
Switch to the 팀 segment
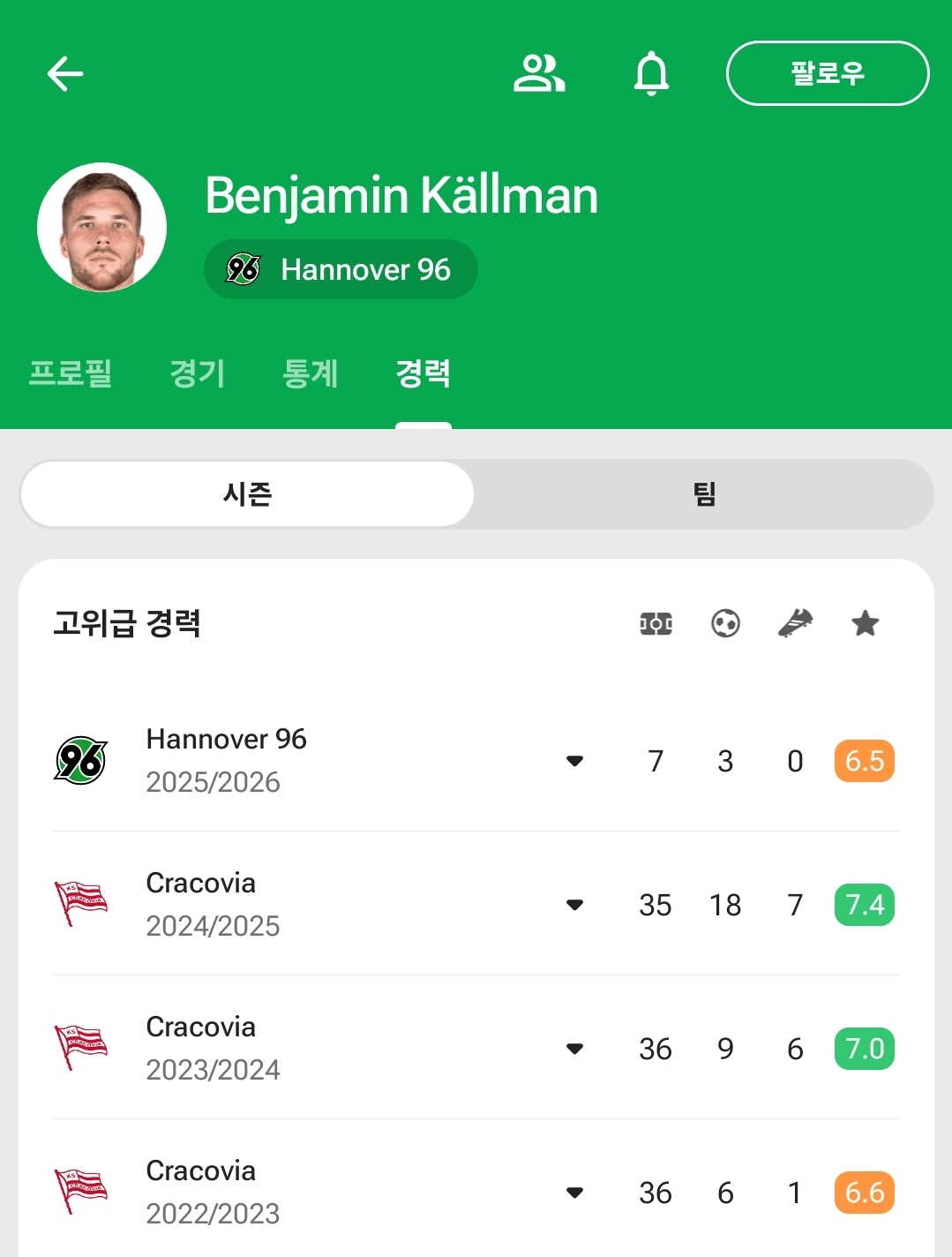703,493
